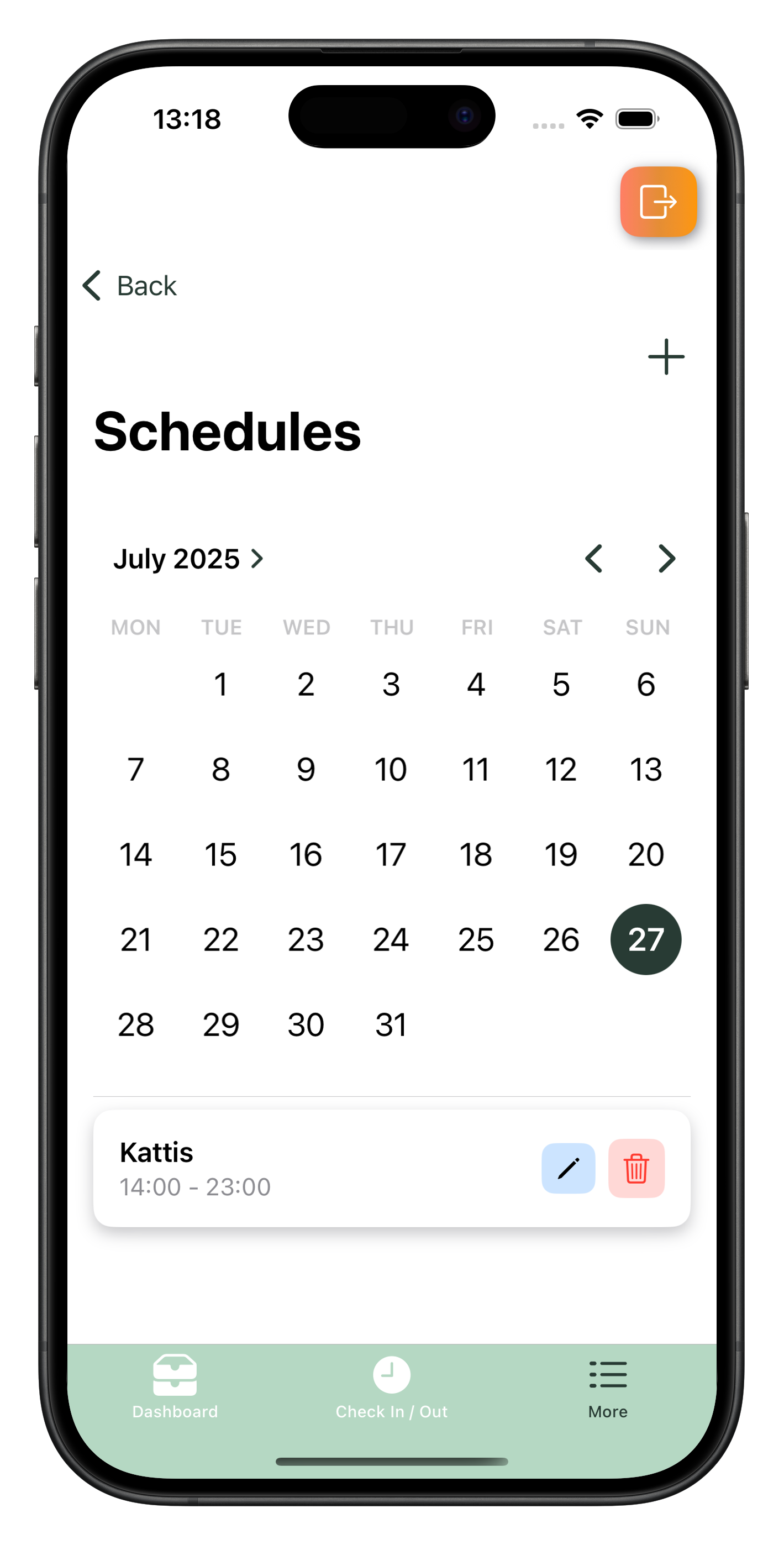Screen dimensions: 784x1545
Task: Switch to the More tab
Action: pos(607,1386)
